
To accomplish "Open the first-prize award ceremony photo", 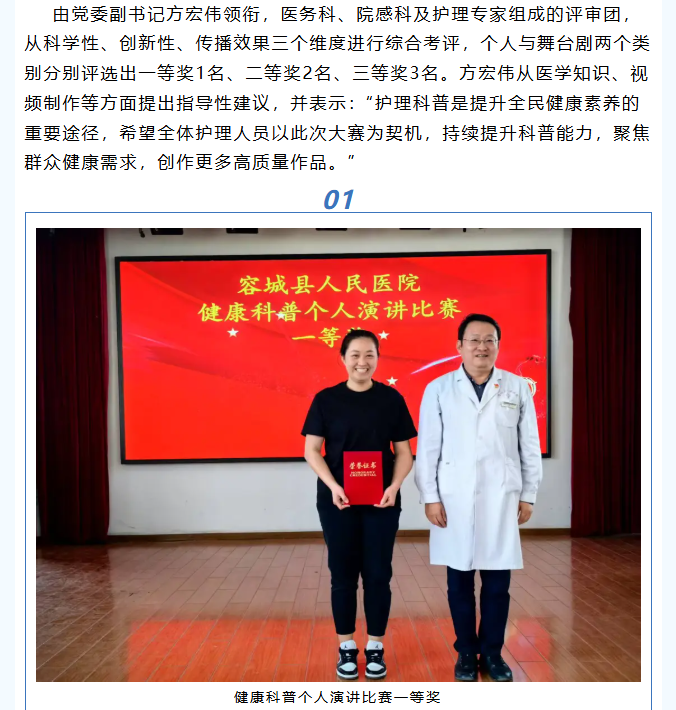I will pyautogui.click(x=338, y=455).
